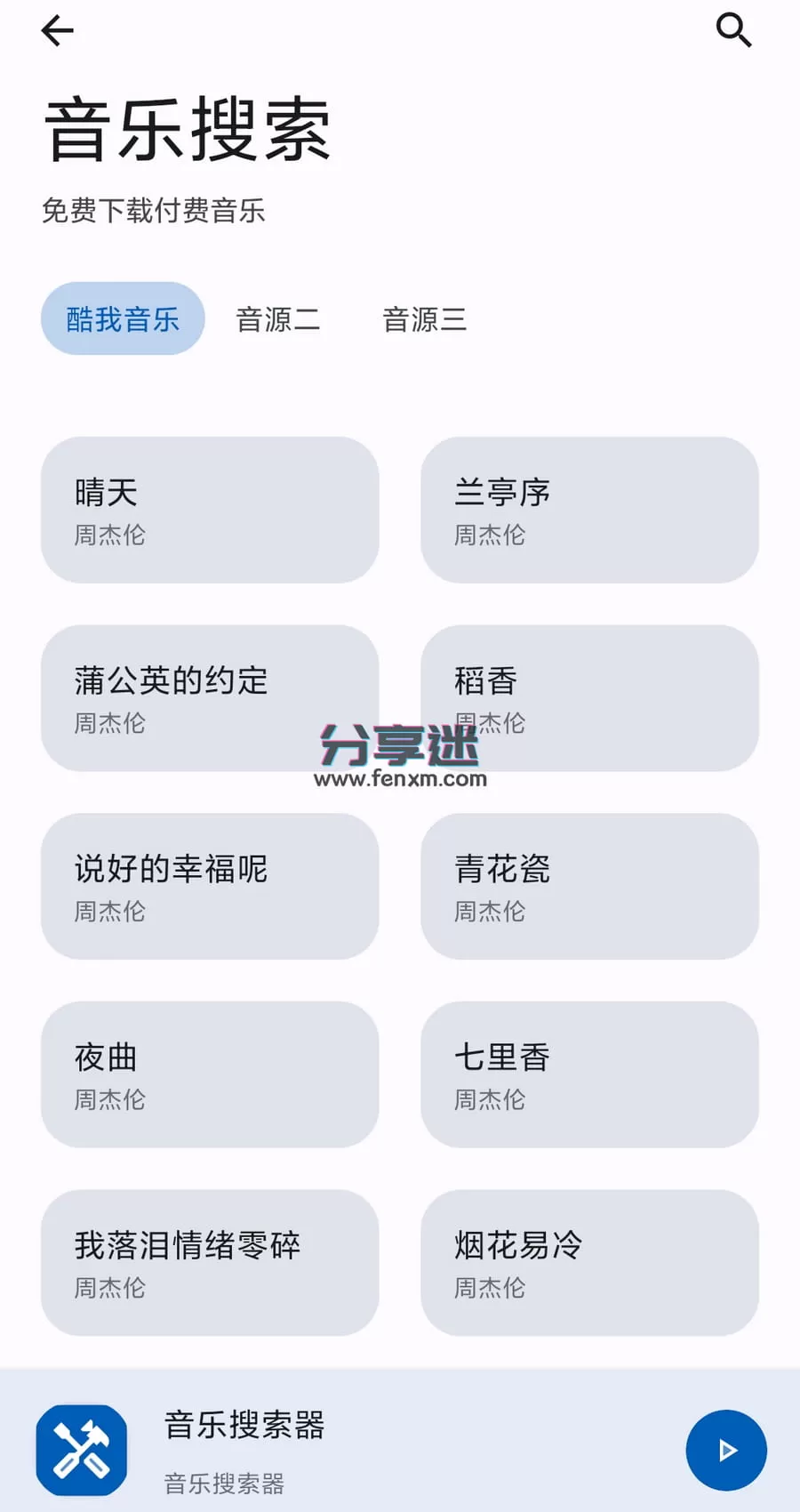Screen dimensions: 800x1512
Task: Select the 七里香 song card
Action: tap(590, 1074)
